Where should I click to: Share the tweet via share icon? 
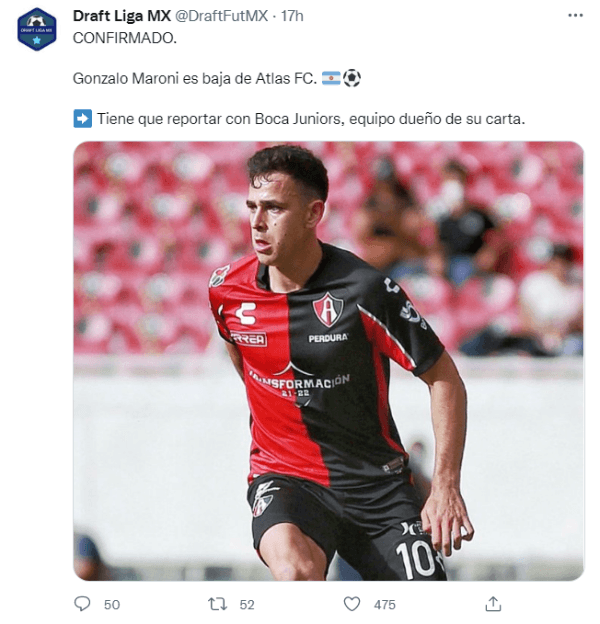[492, 604]
